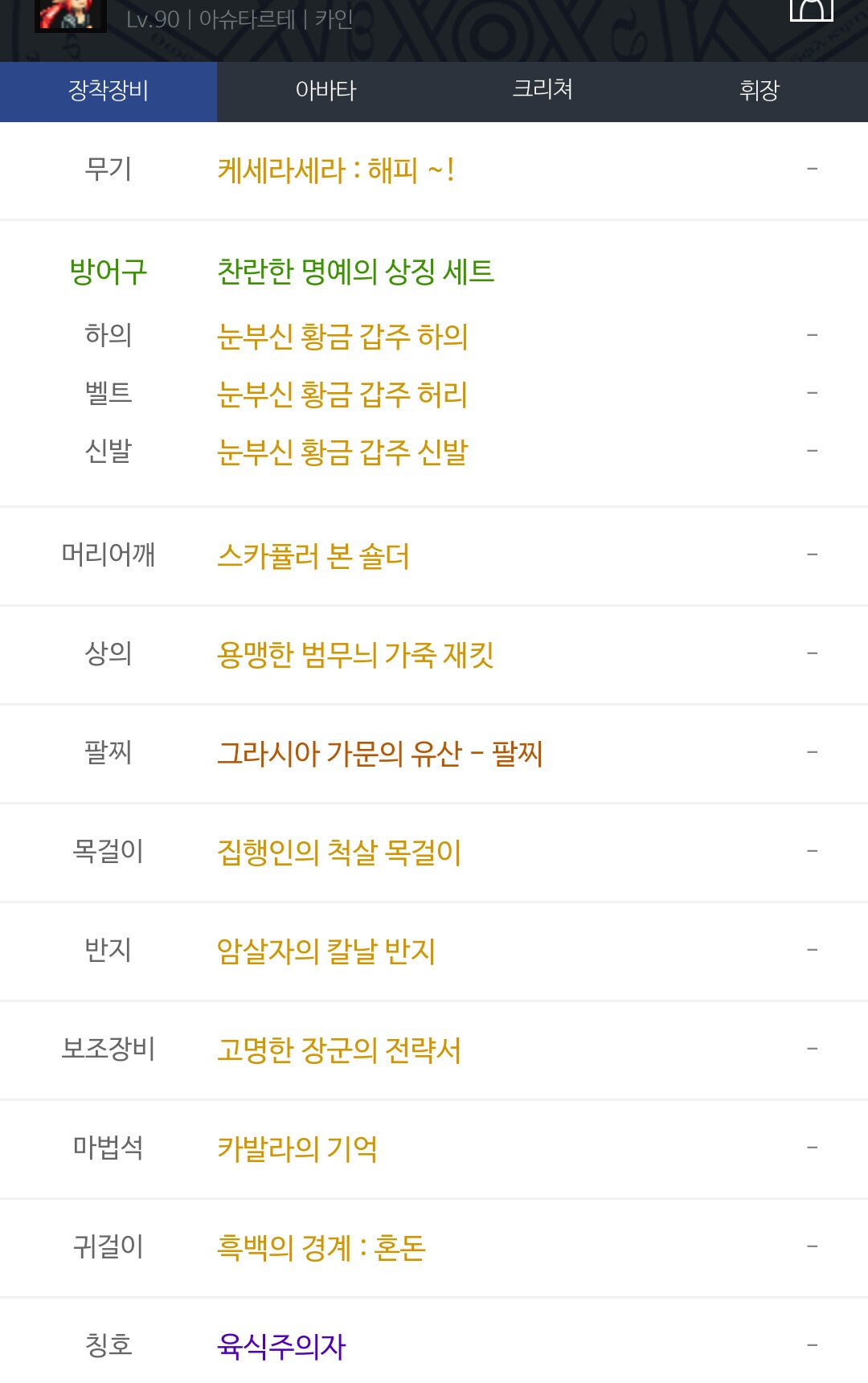868x1383 pixels.
Task: Open set 찬란한 명예의 상징 세트
Action: pos(355,272)
